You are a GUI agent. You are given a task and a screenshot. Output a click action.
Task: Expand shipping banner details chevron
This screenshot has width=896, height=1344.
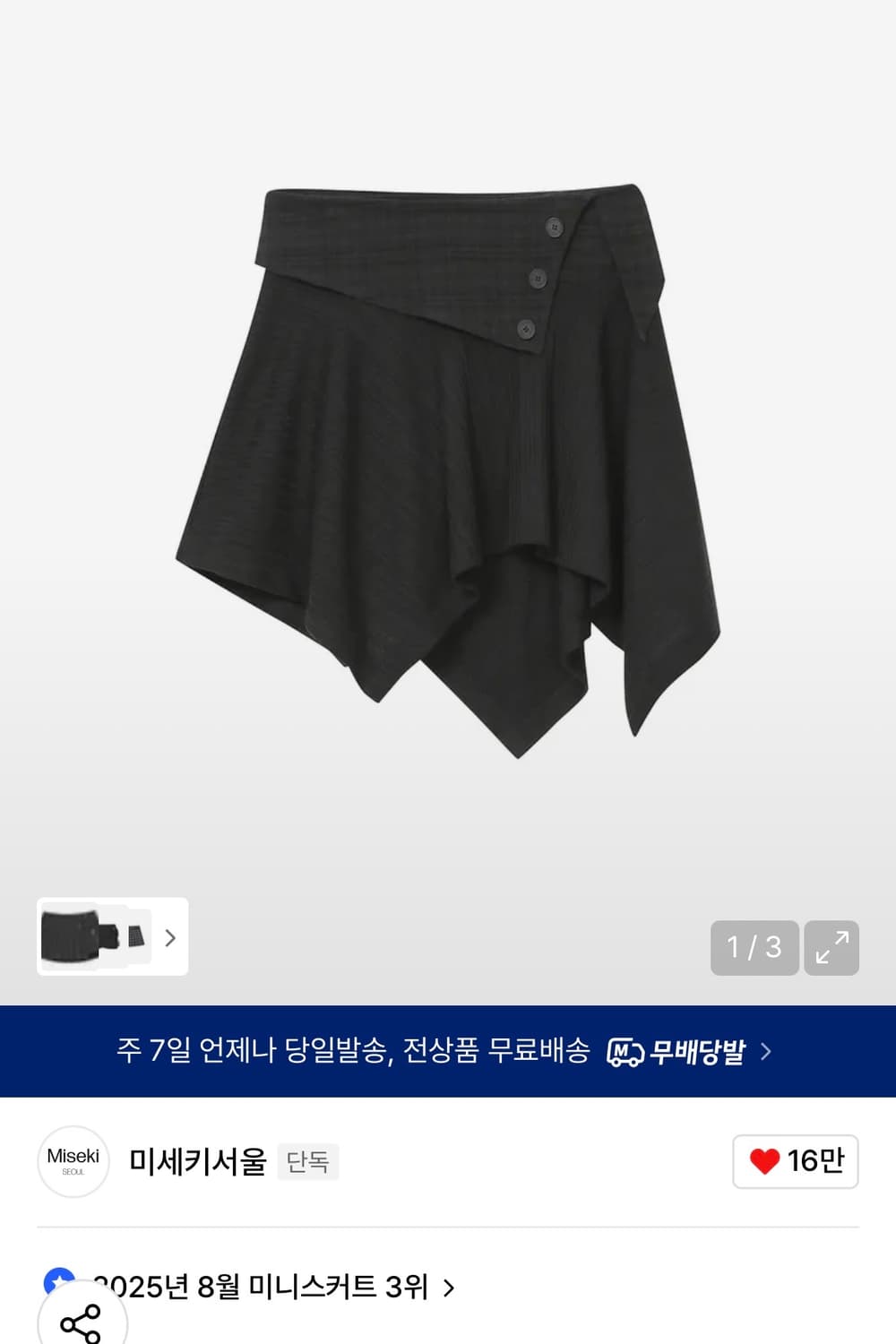(766, 1052)
